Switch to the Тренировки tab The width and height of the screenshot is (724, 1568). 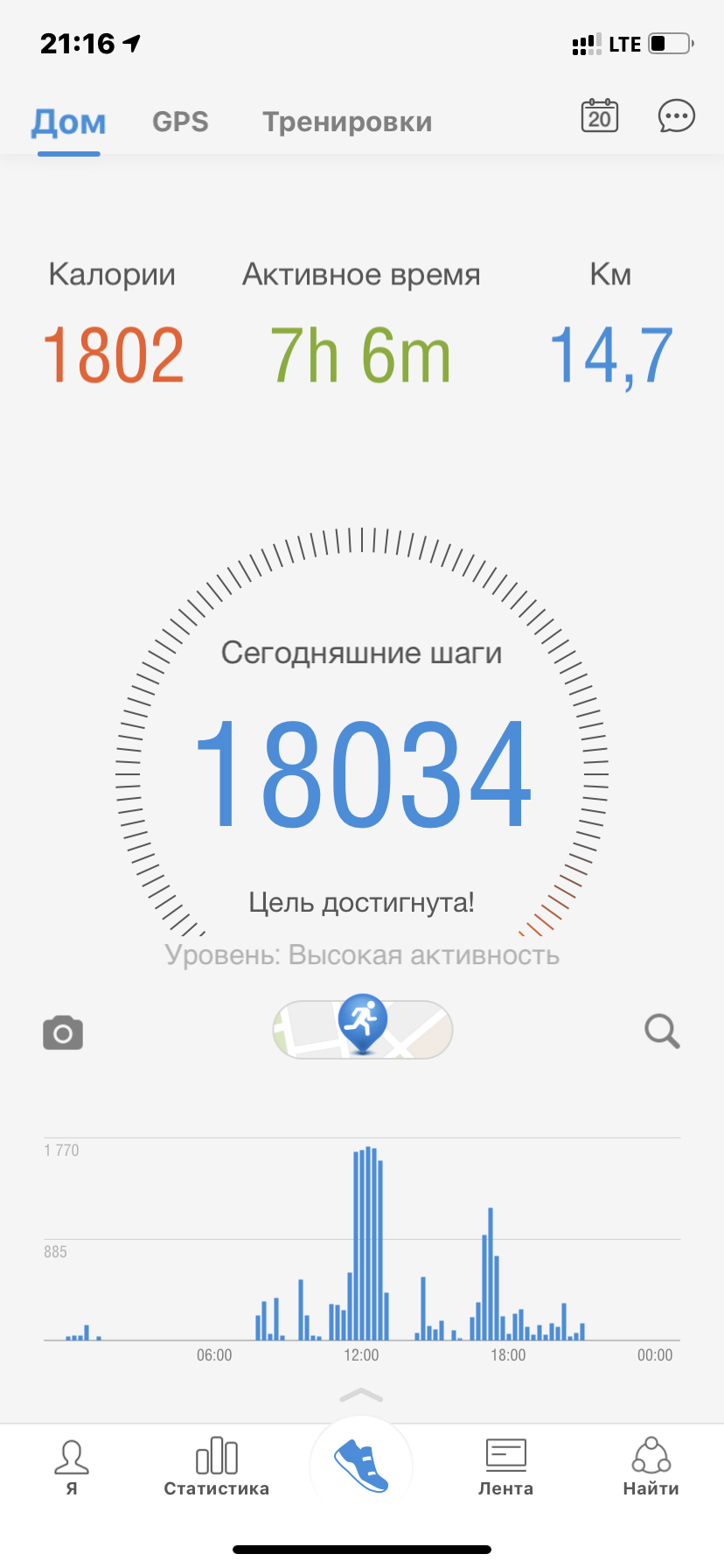[x=346, y=122]
